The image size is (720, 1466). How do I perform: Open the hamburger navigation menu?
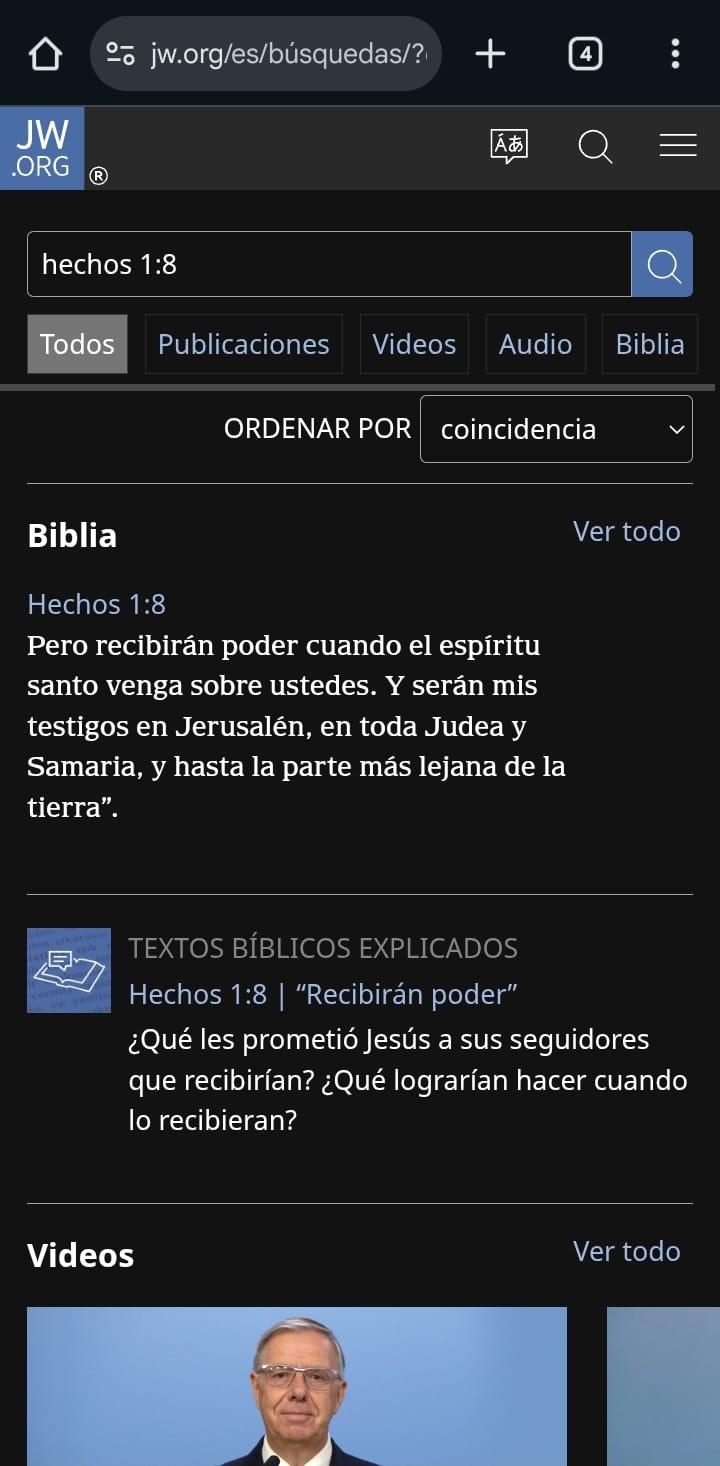click(x=678, y=146)
